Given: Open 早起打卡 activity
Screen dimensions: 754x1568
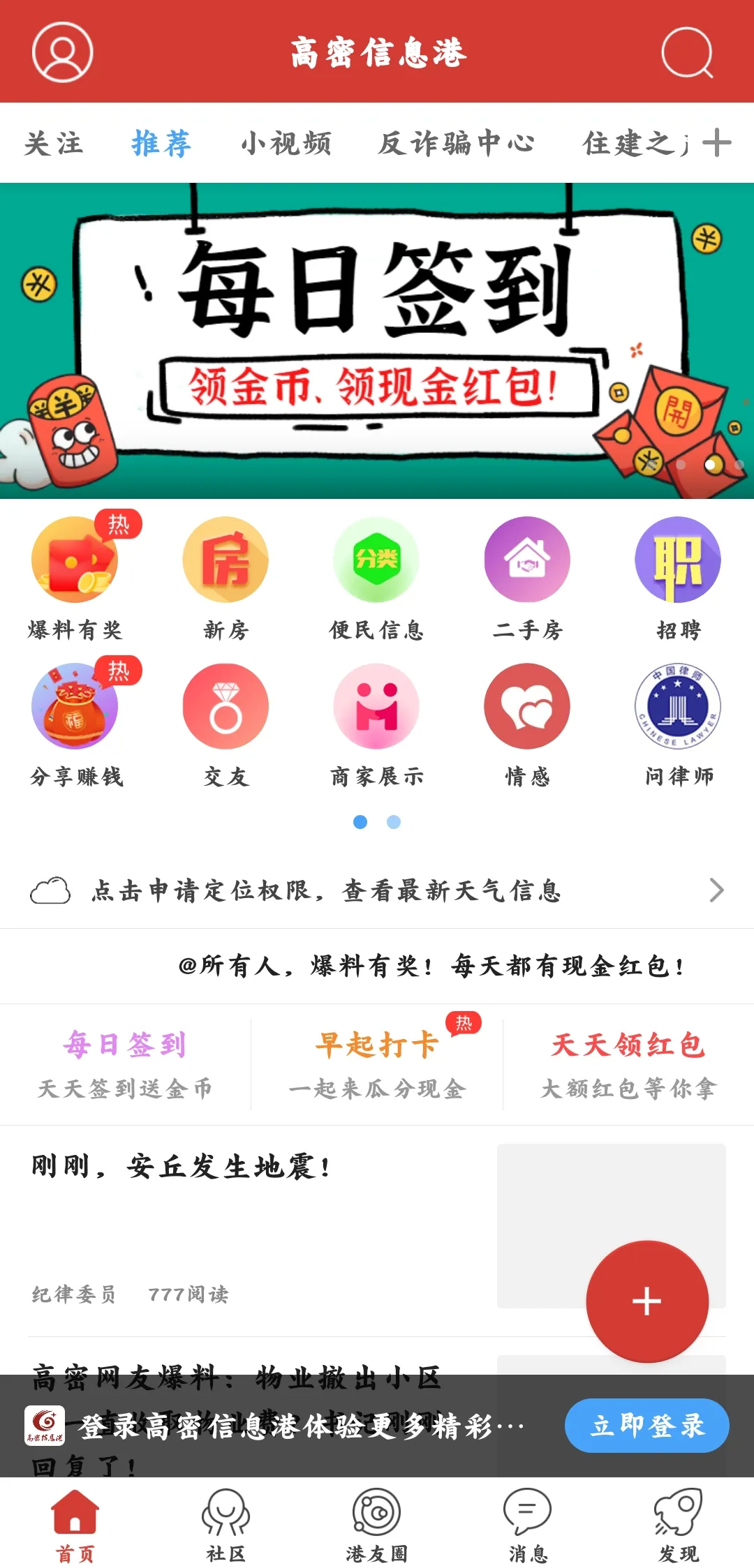Looking at the screenshot, I should [x=377, y=1064].
